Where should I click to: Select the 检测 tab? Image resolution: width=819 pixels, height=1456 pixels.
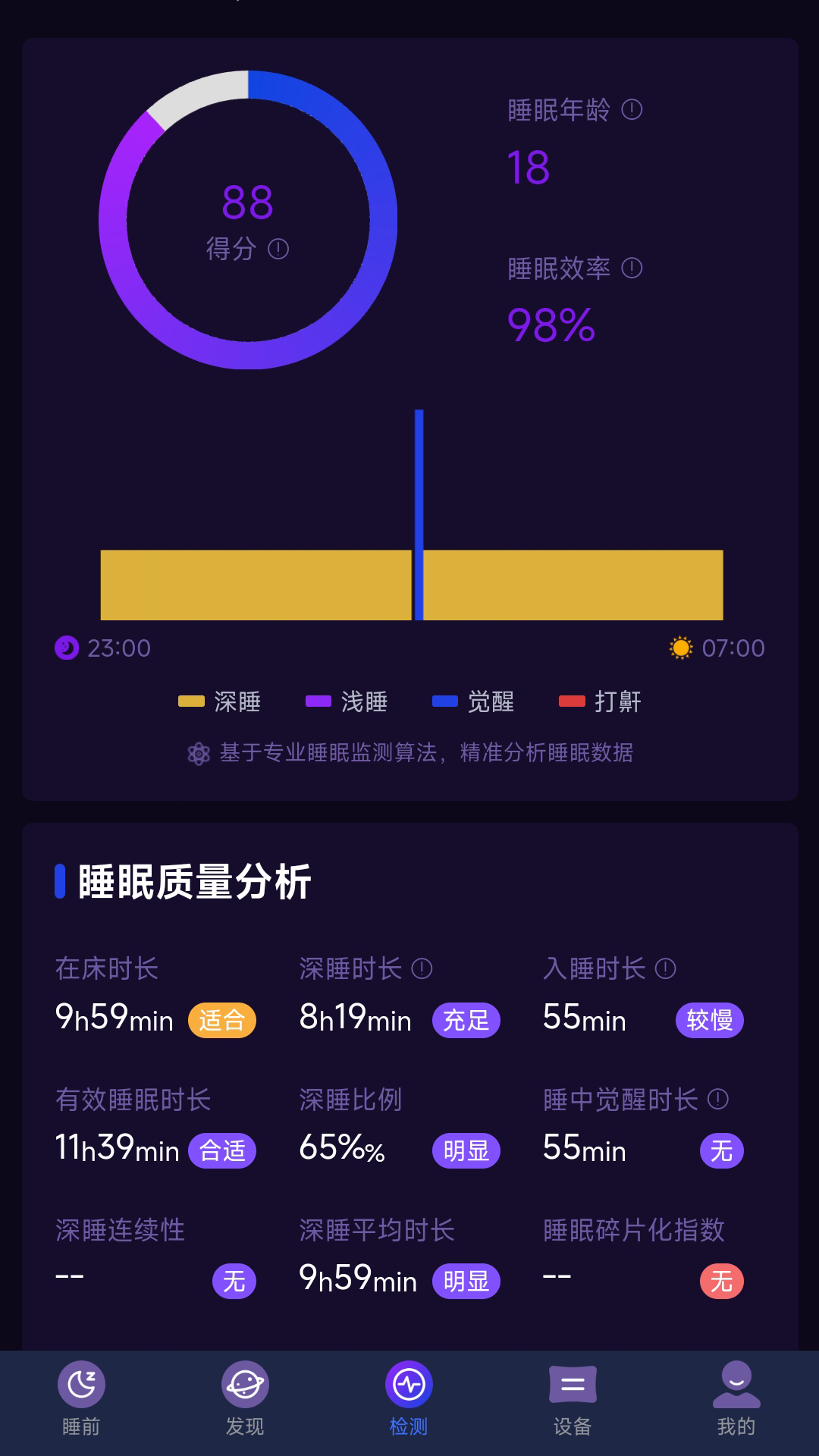409,1400
